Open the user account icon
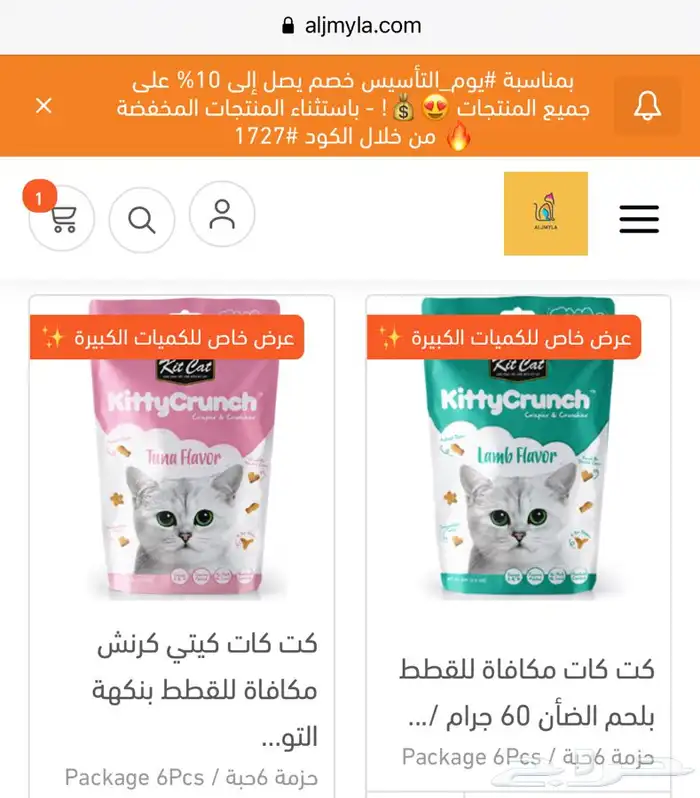This screenshot has height=798, width=700. [222, 214]
